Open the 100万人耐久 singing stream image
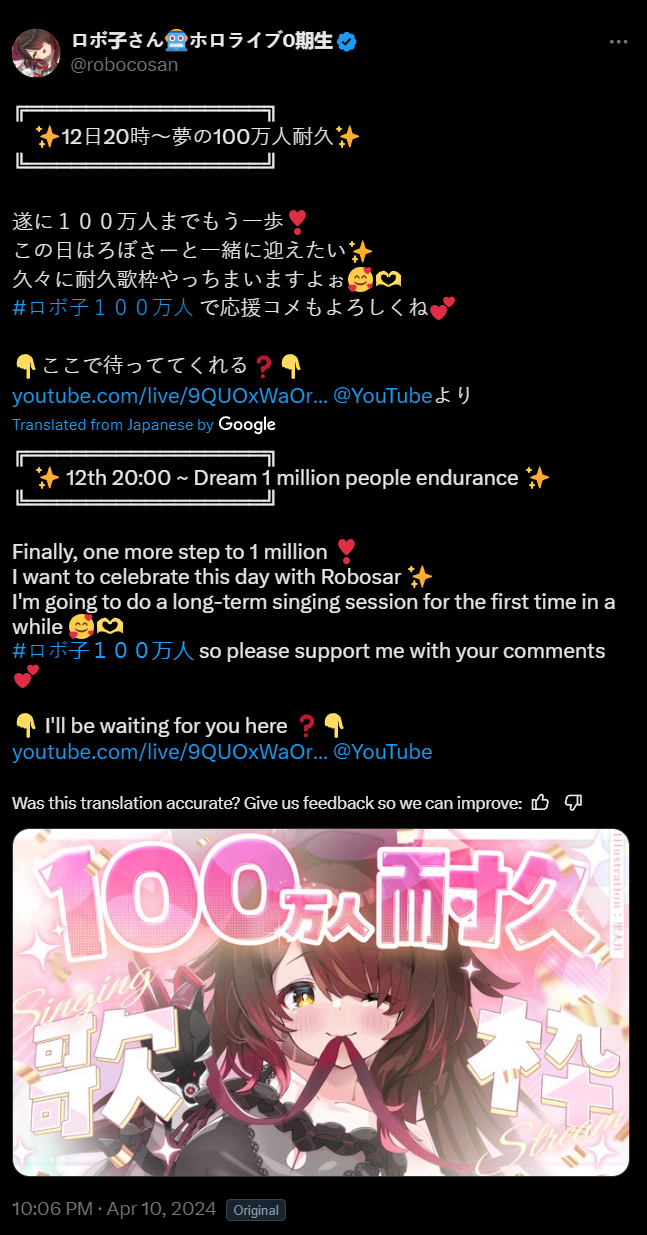This screenshot has height=1235, width=647. (x=321, y=1002)
